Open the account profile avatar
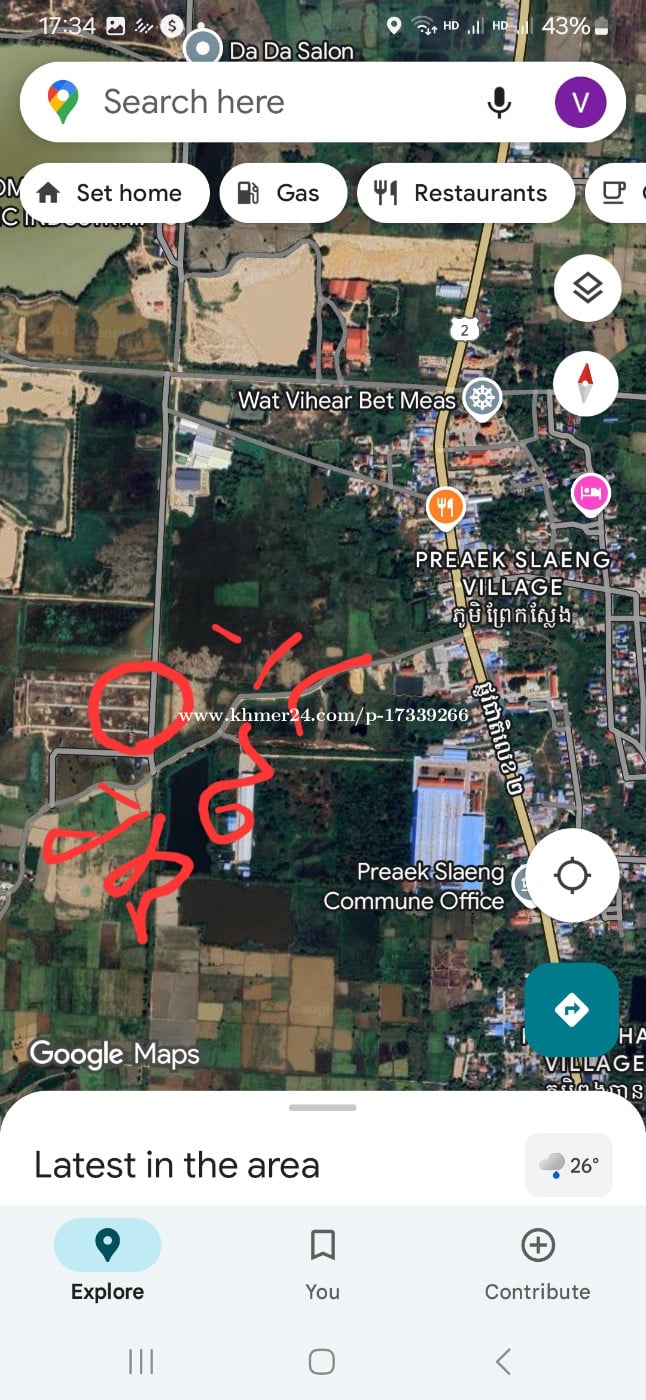Image resolution: width=646 pixels, height=1400 pixels. pyautogui.click(x=580, y=102)
